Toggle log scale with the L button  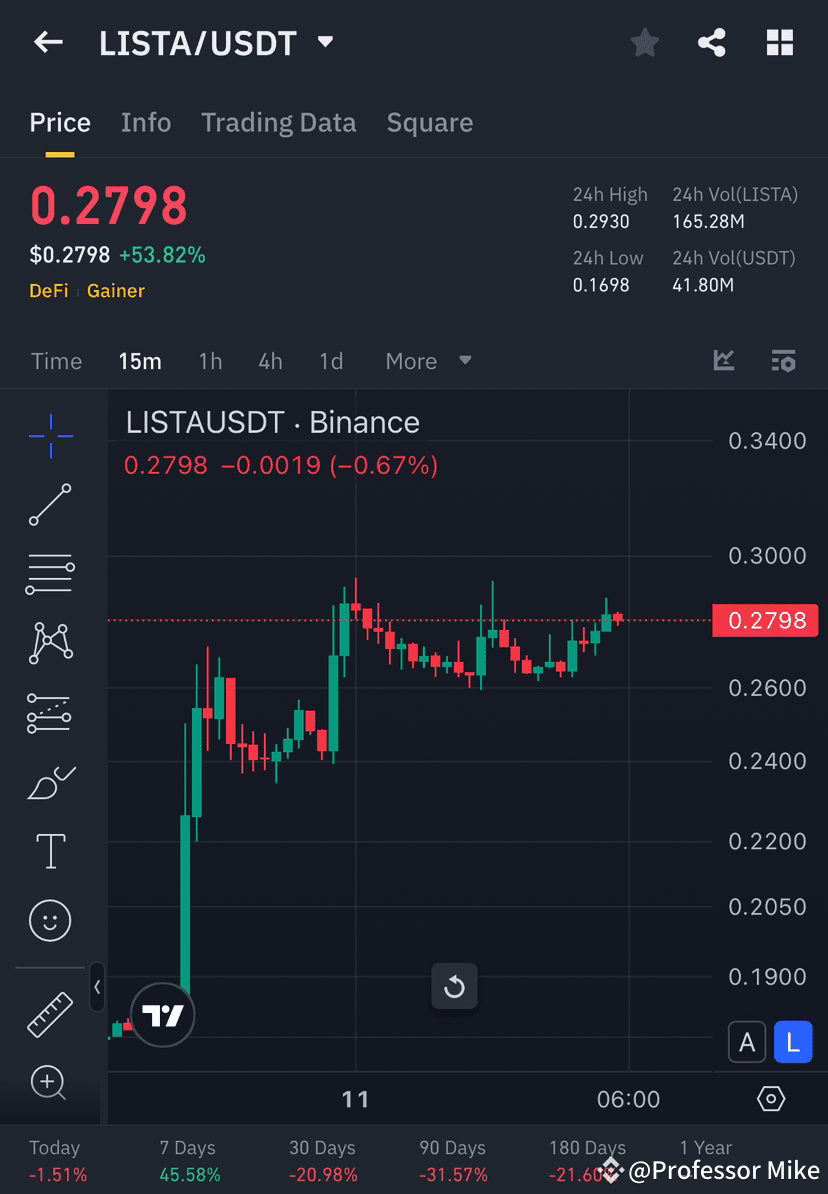pyautogui.click(x=793, y=1042)
